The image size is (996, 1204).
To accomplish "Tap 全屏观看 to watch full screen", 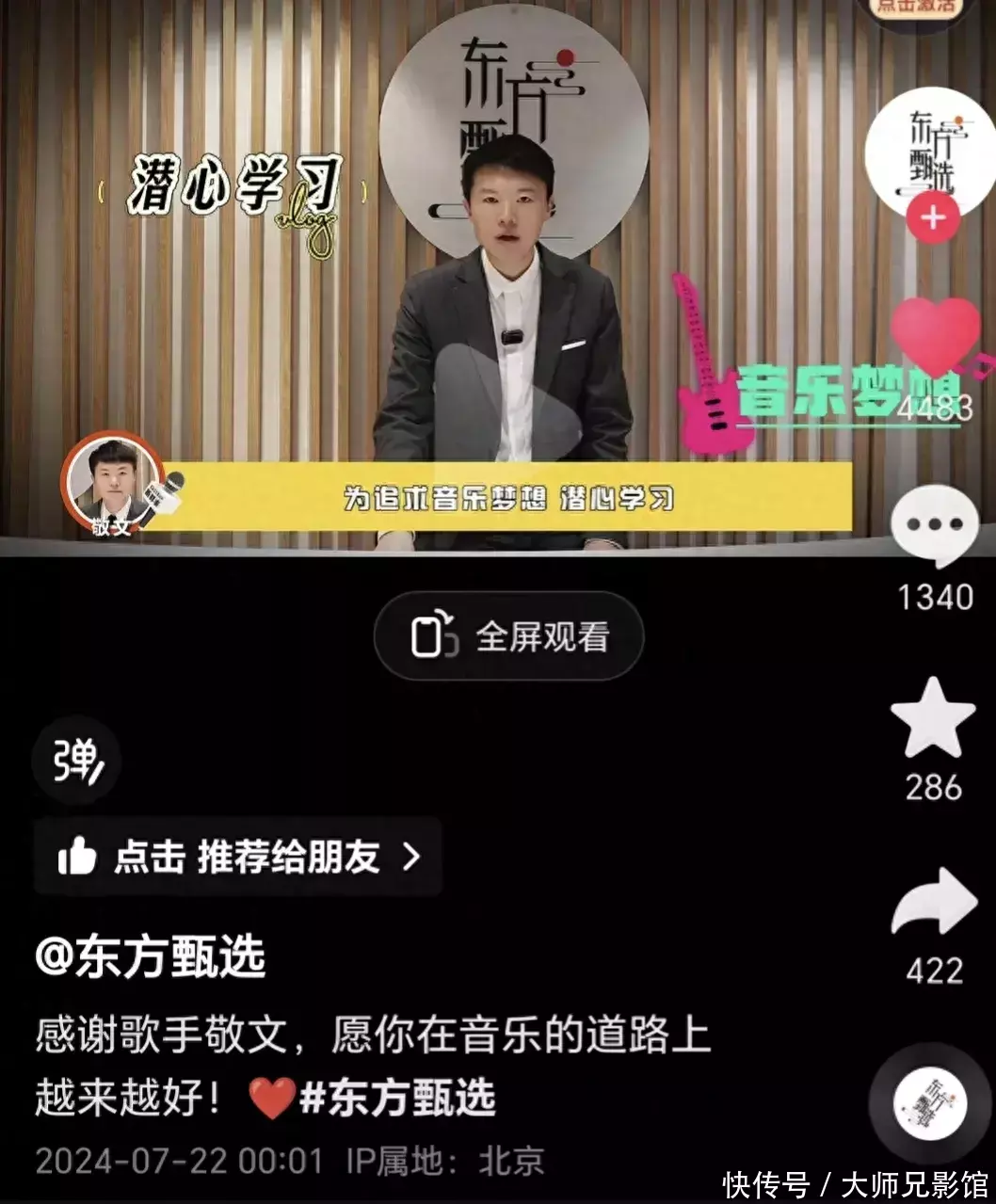I will (x=509, y=636).
